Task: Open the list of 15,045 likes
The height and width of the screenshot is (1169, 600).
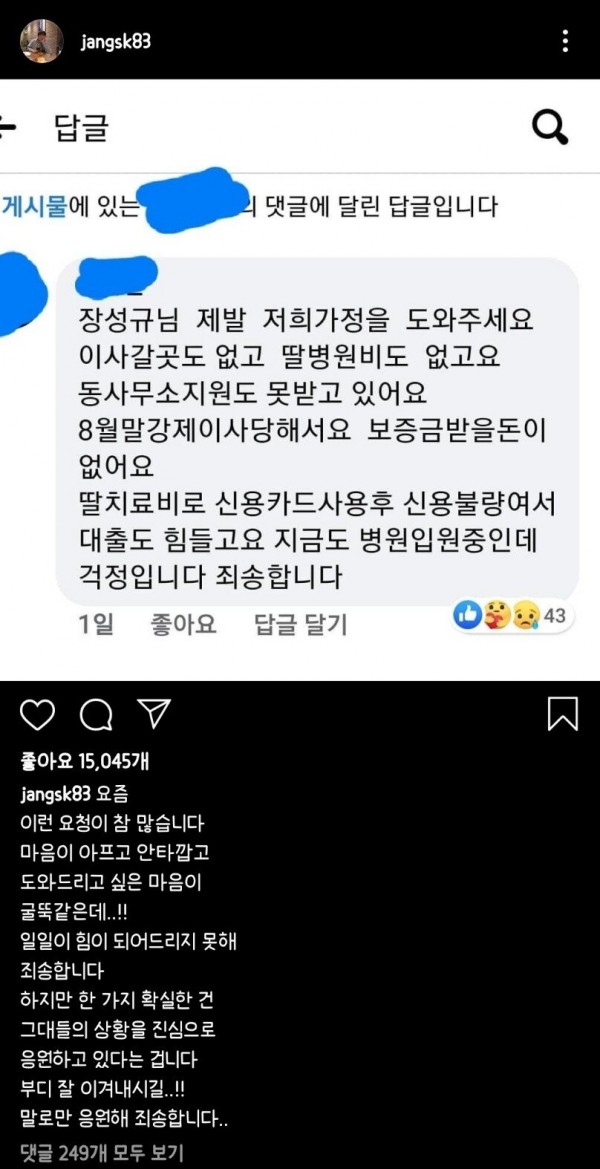Action: coord(85,762)
